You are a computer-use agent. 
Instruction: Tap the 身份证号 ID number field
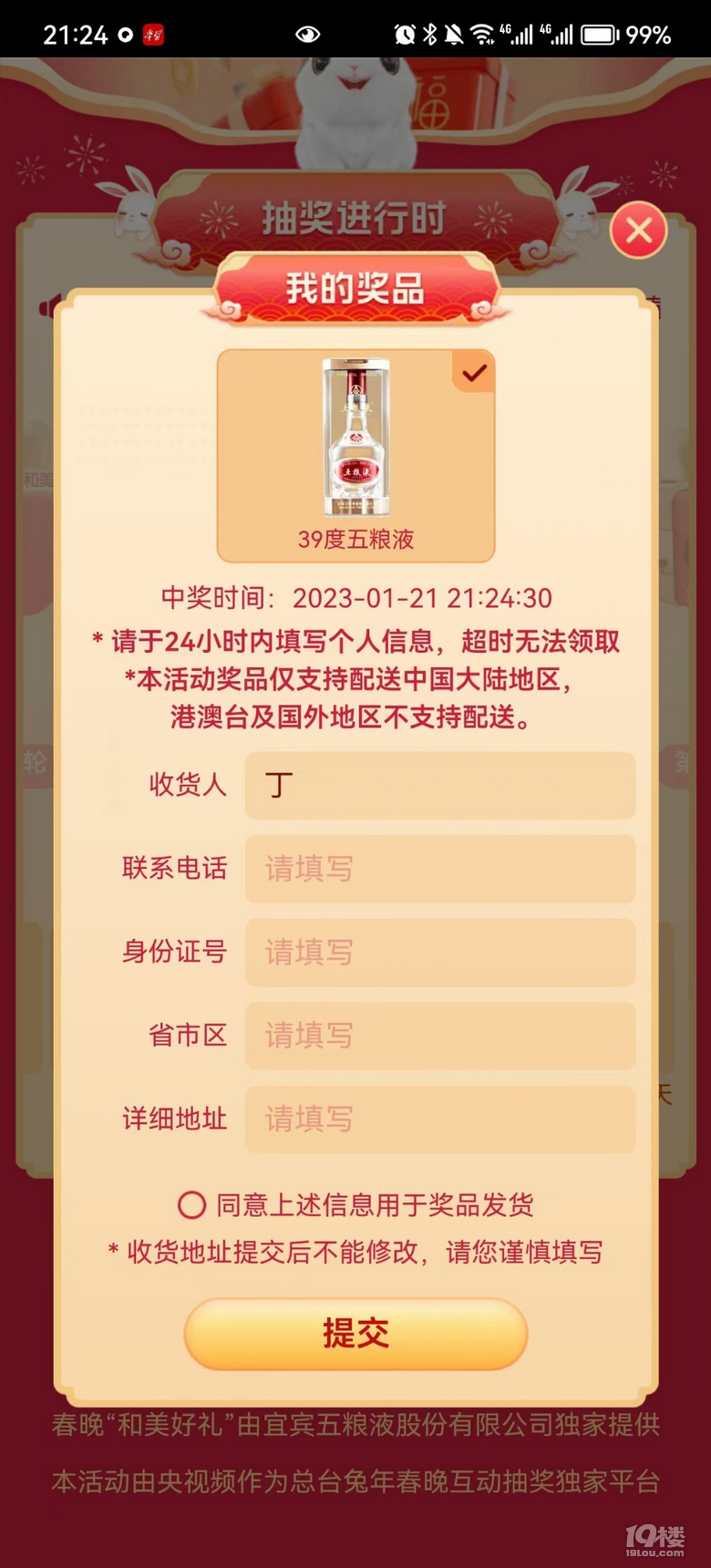point(439,953)
